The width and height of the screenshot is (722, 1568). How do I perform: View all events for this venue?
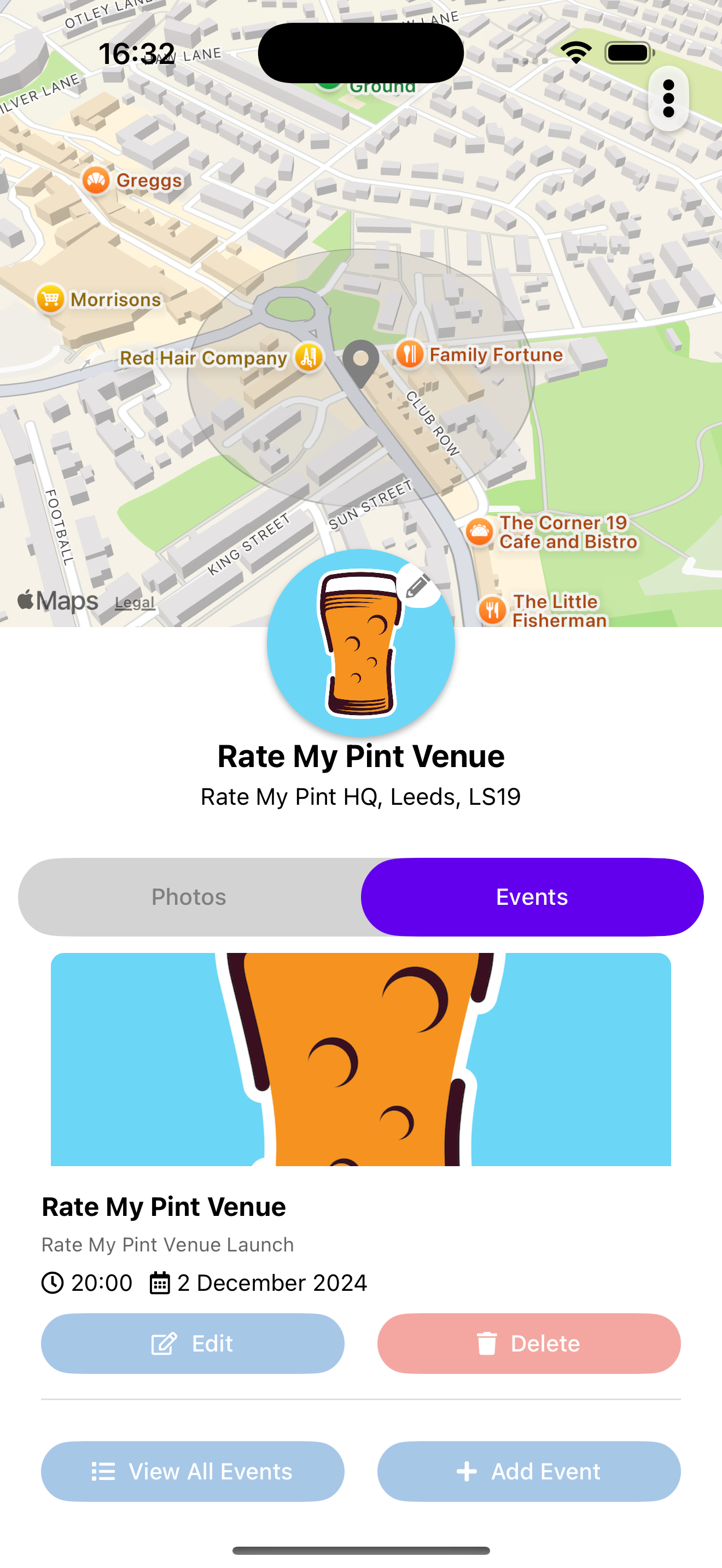(x=193, y=1471)
